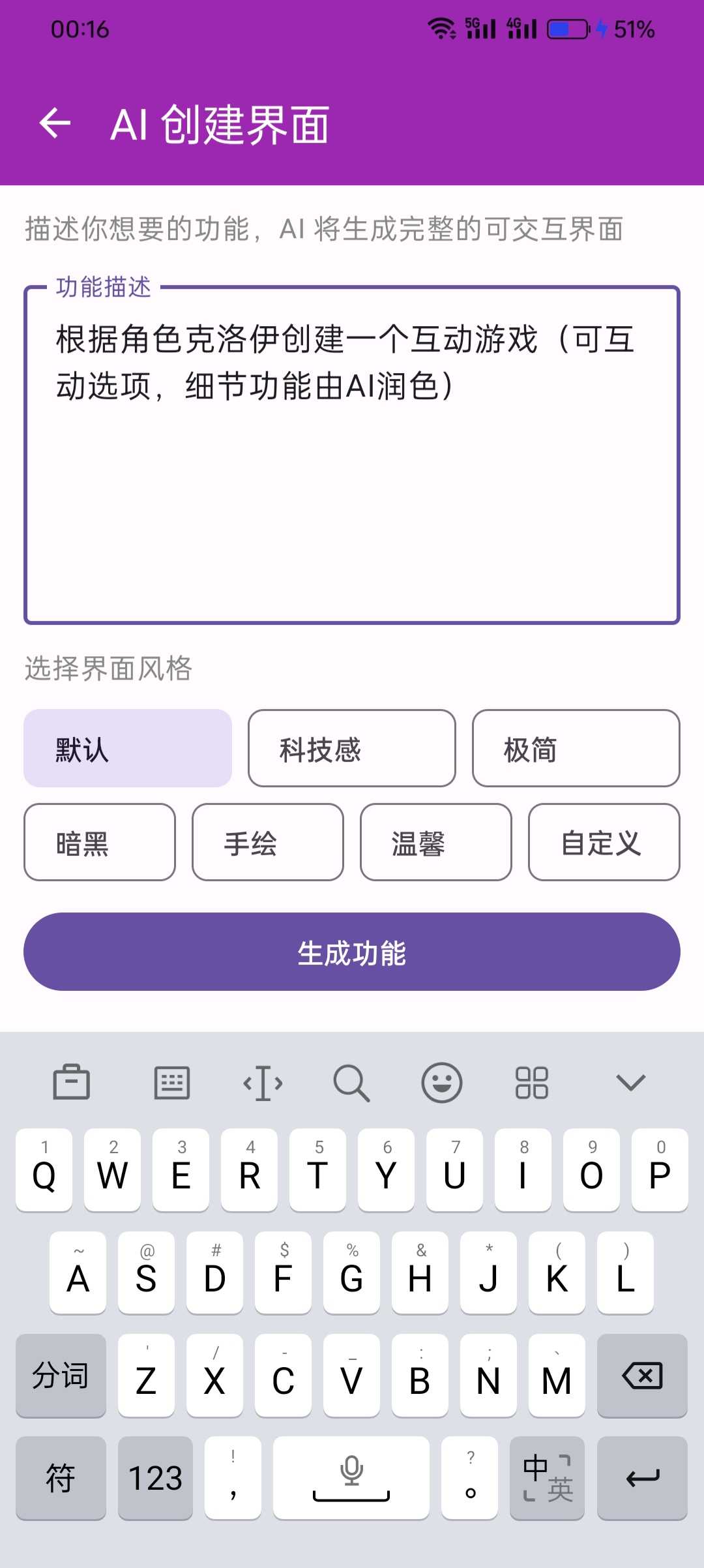Choose the 科技感 style chip

click(x=352, y=748)
